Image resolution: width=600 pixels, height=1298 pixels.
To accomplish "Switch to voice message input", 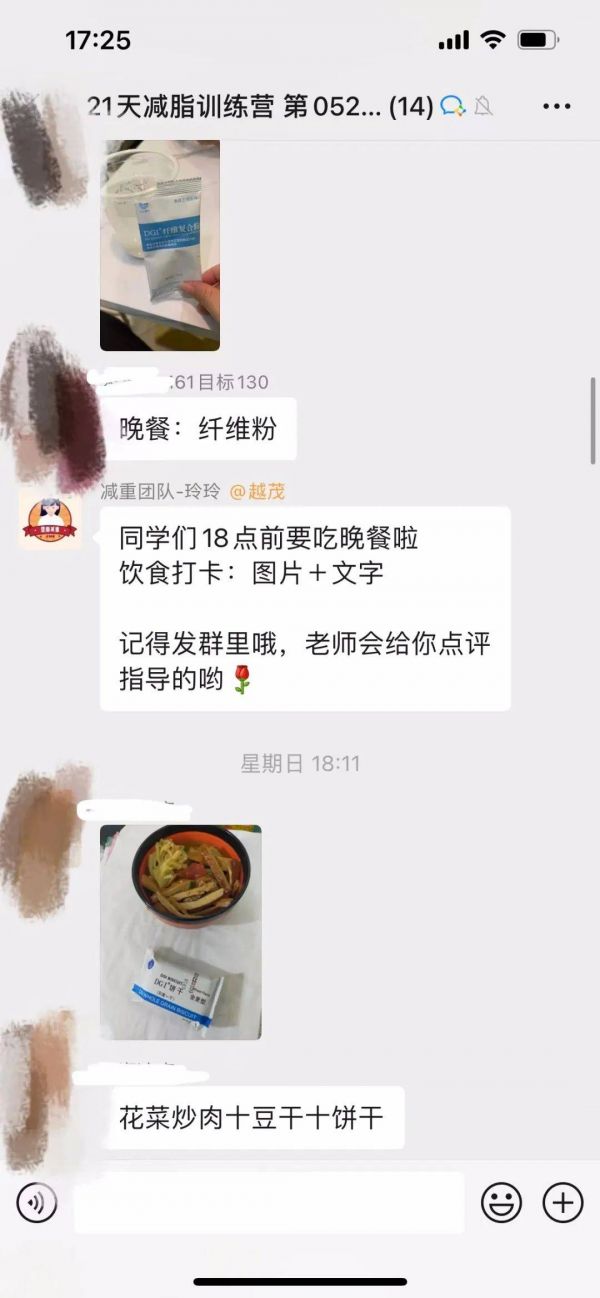I will (x=37, y=1202).
